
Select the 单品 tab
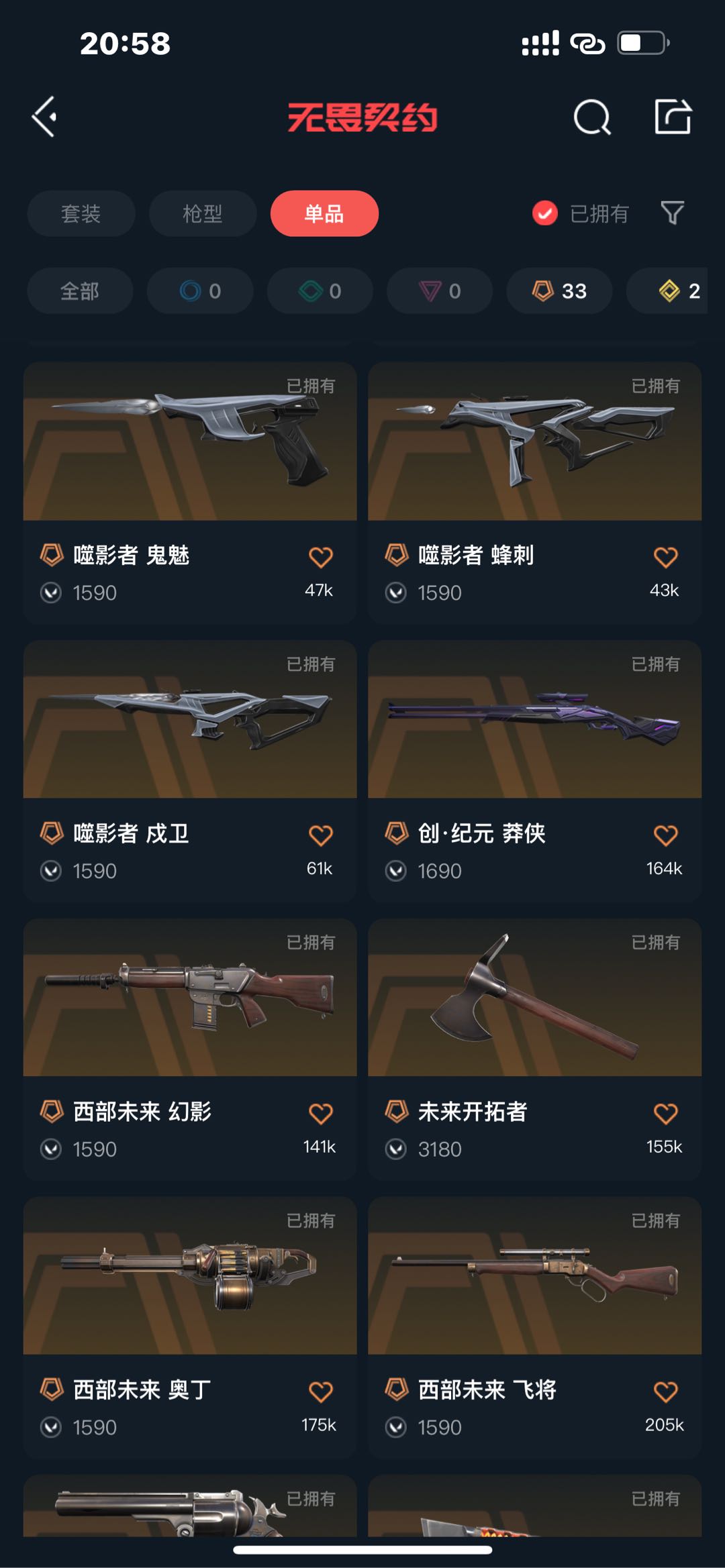(x=324, y=213)
